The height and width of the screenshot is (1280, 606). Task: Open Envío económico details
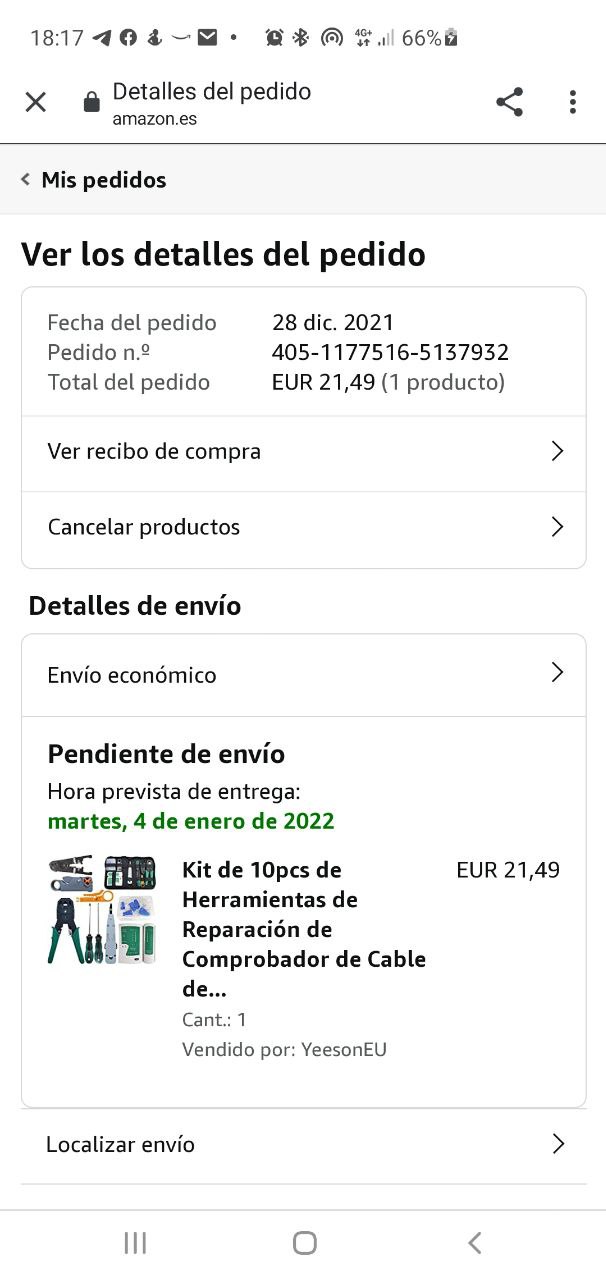click(x=303, y=675)
